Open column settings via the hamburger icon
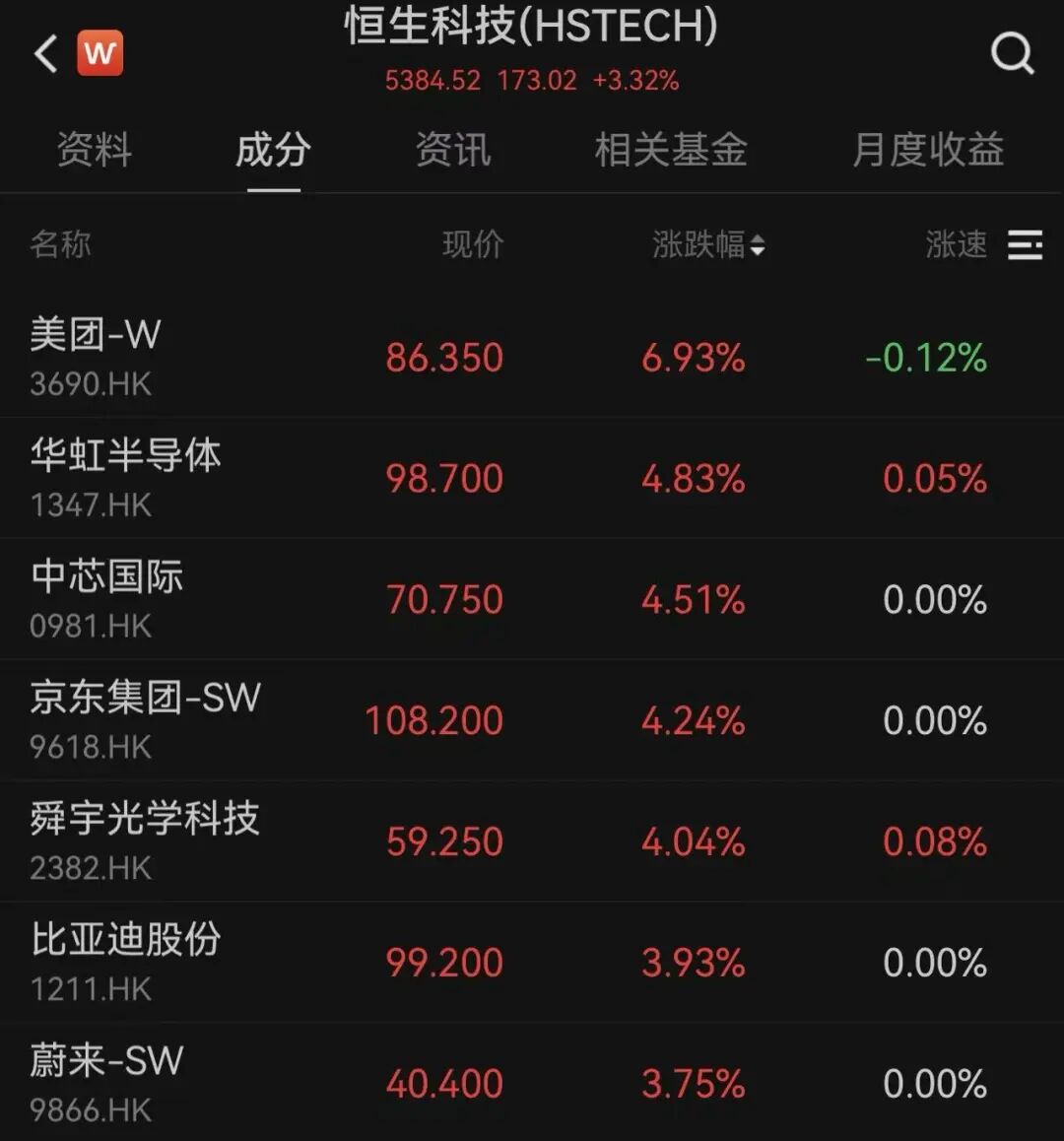Image resolution: width=1064 pixels, height=1141 pixels. [x=1027, y=246]
